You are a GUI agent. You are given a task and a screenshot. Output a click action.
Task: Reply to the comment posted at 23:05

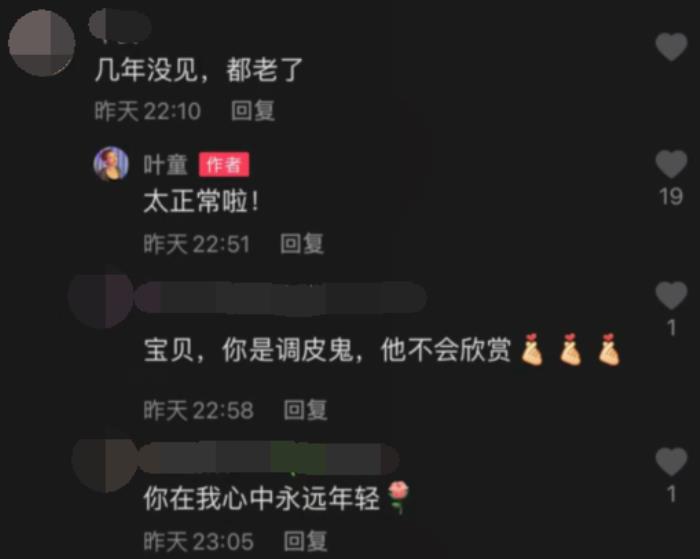click(x=306, y=542)
